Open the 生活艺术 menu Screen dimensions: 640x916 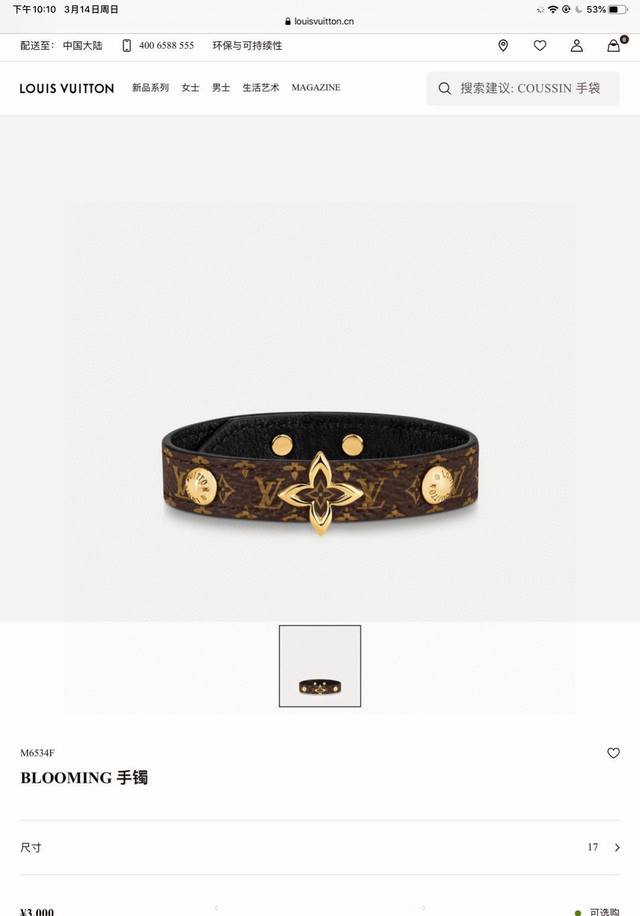[261, 88]
